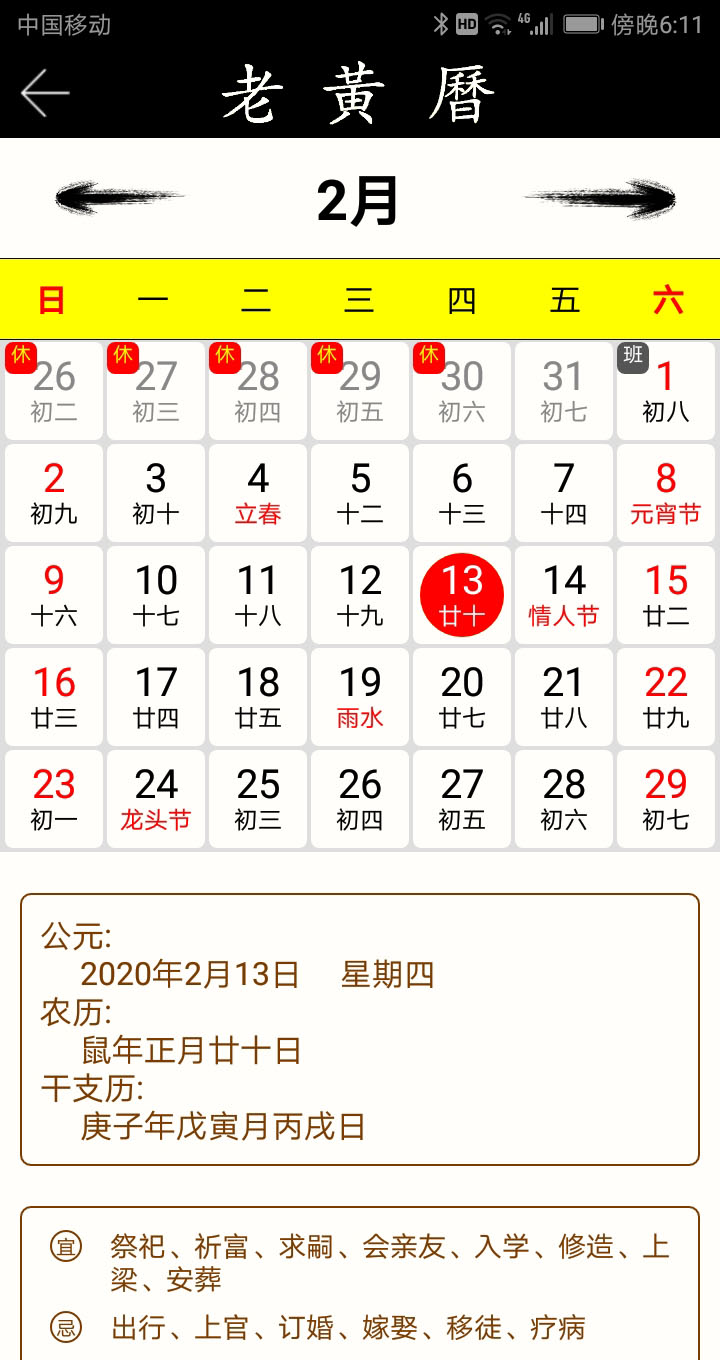Choose February 14 labeled 情人节
Screen dimensions: 720x1360
pyautogui.click(x=564, y=595)
